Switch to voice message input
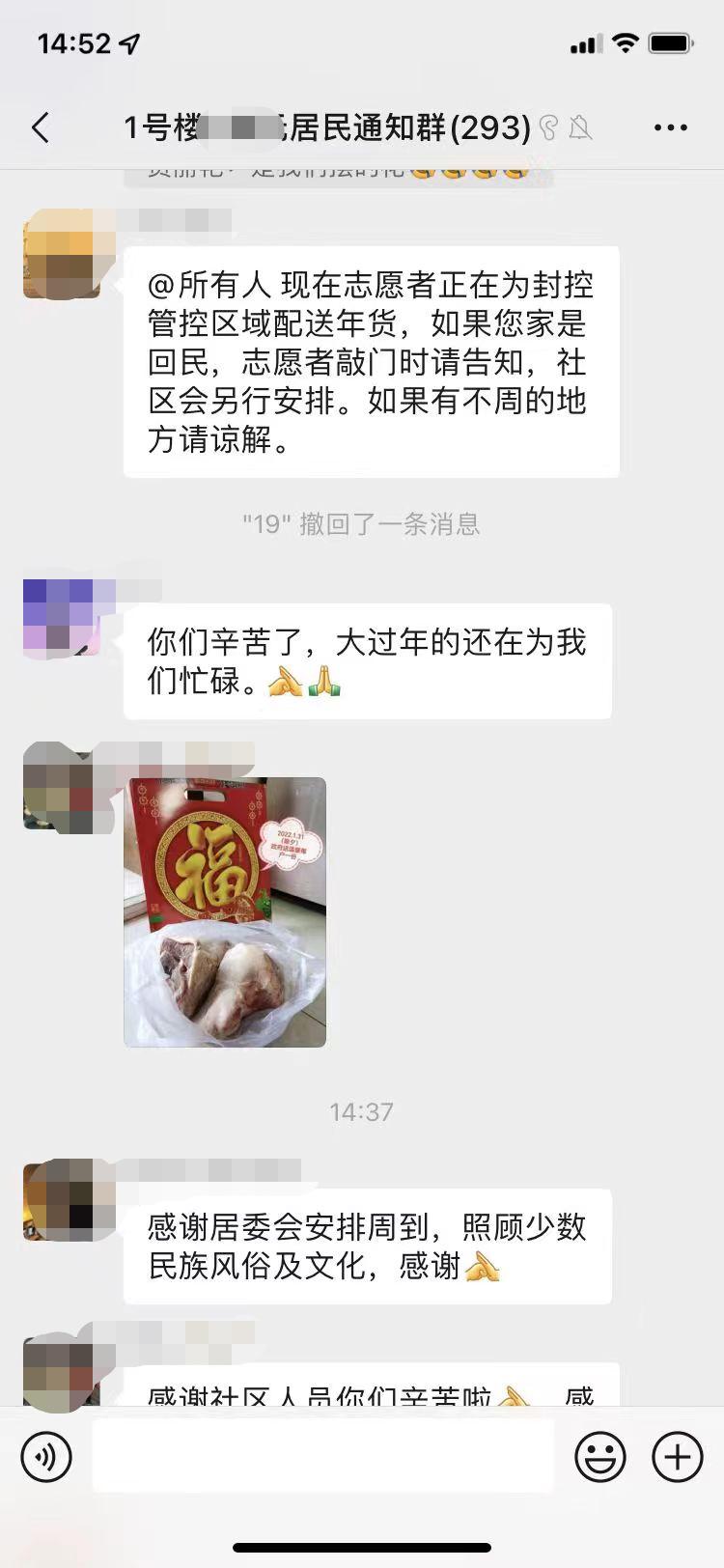 [46, 1456]
